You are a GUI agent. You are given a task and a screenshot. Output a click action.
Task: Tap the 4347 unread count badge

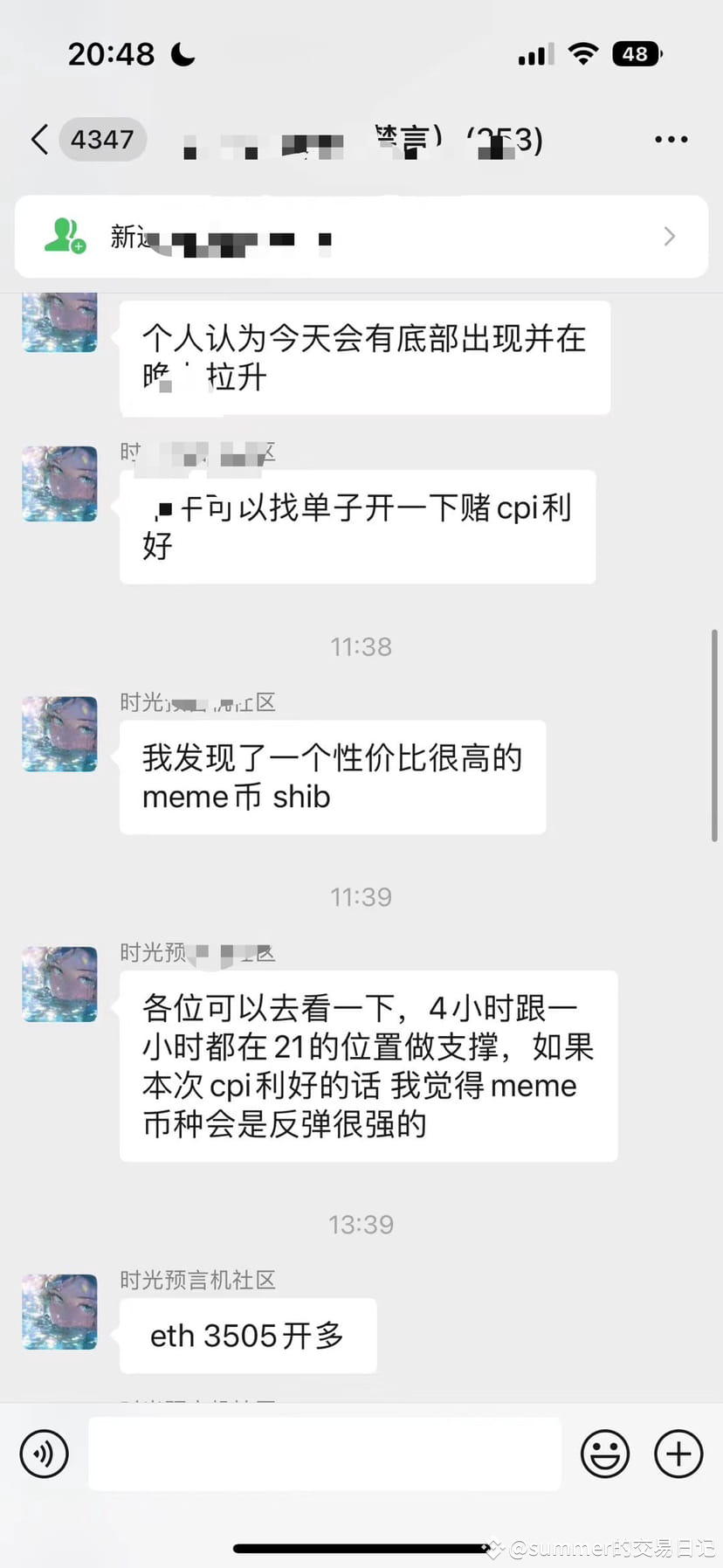103,139
